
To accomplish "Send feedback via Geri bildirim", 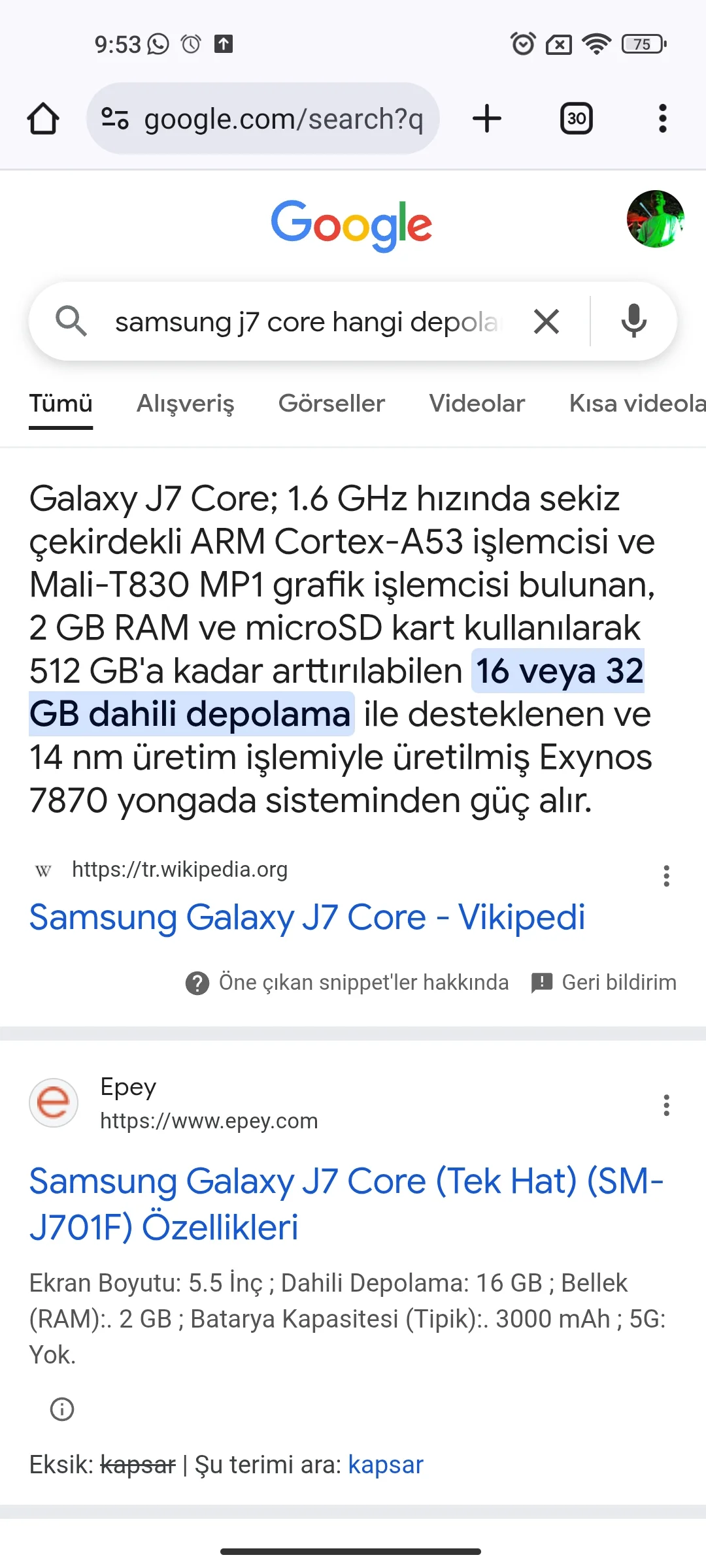I will (604, 983).
